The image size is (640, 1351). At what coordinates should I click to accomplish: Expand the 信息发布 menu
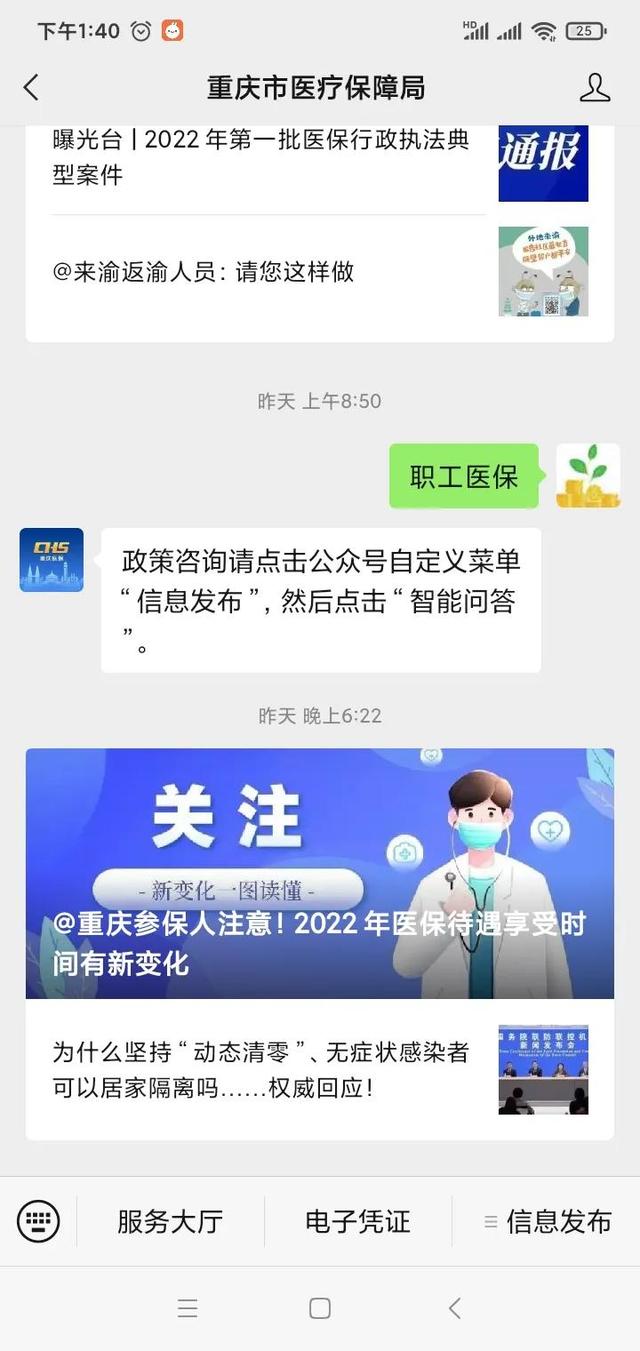(547, 1221)
